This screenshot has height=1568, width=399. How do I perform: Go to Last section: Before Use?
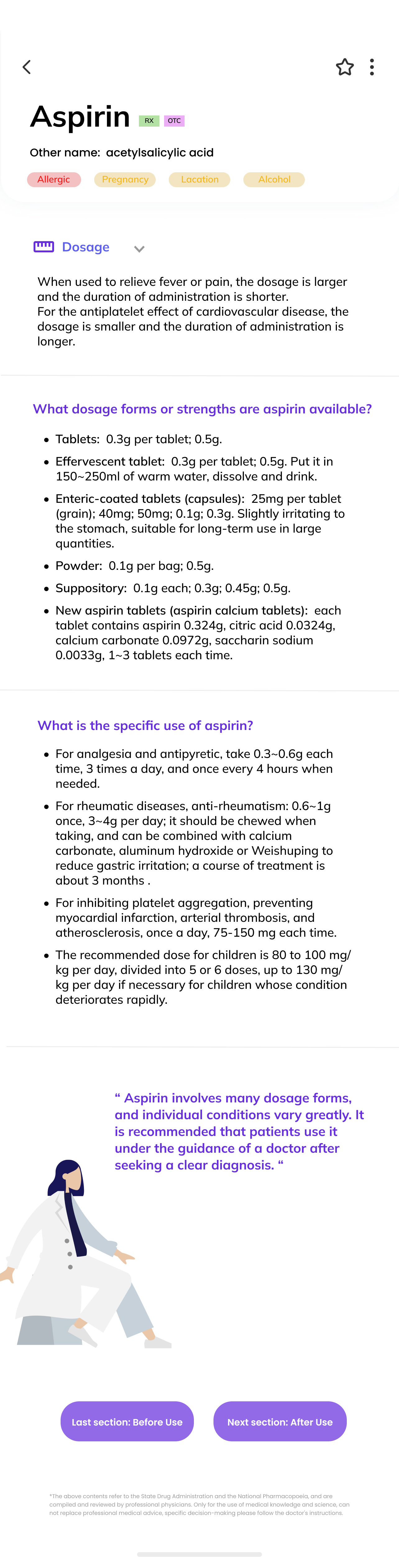pyautogui.click(x=127, y=1421)
